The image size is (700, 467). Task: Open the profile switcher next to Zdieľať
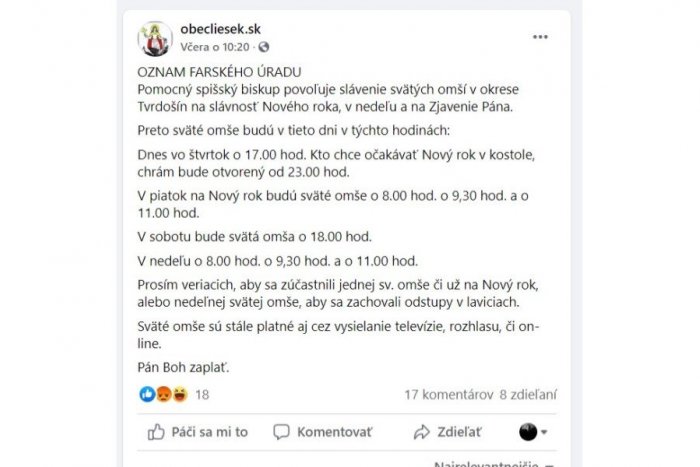pyautogui.click(x=533, y=432)
